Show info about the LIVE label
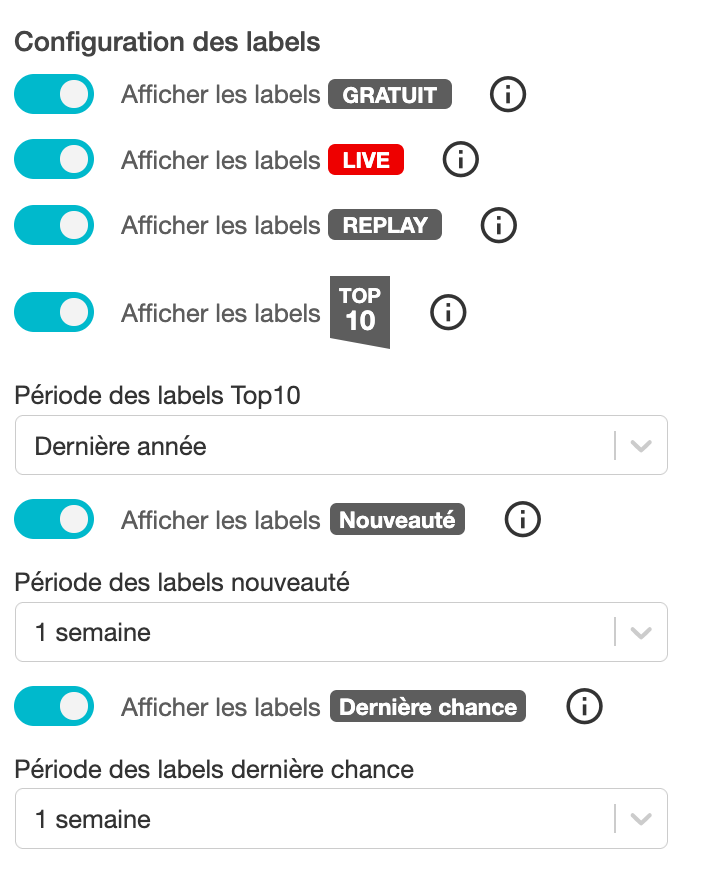Image resolution: width=710 pixels, height=880 pixels. point(461,159)
